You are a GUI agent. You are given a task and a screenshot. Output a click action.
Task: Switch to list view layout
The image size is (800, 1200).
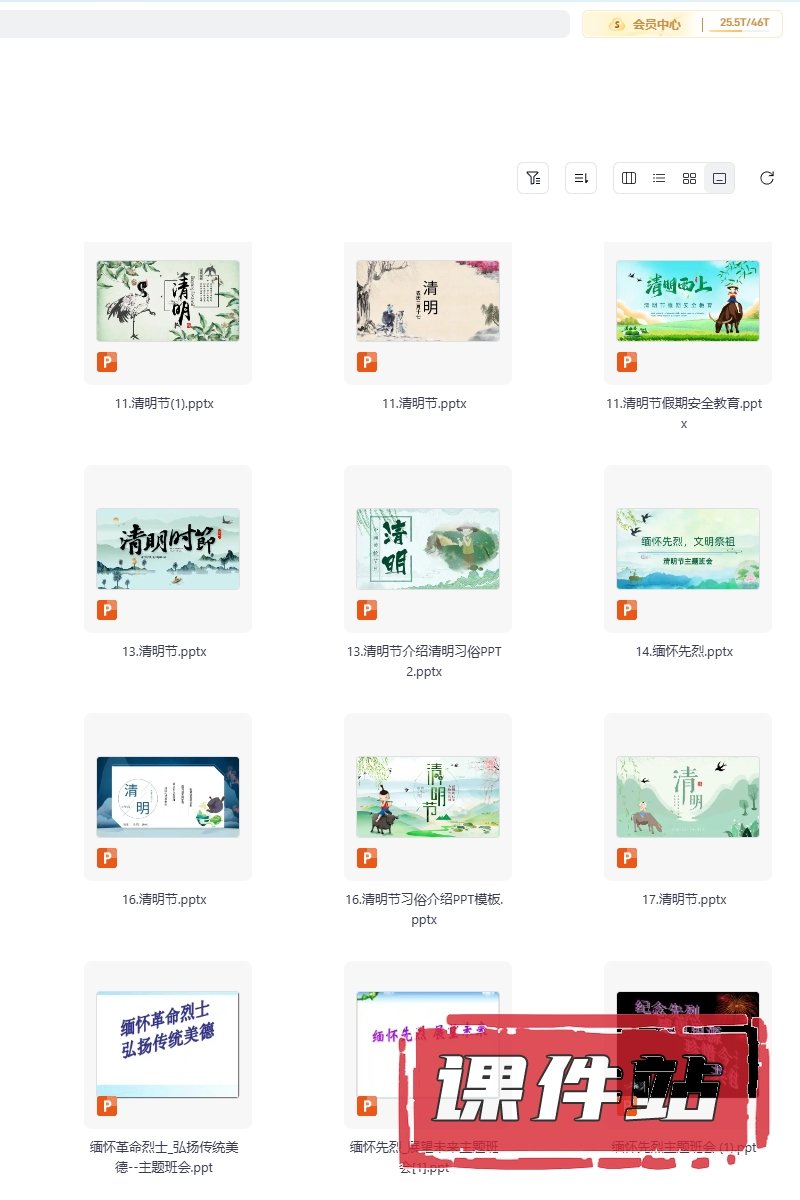coord(659,178)
